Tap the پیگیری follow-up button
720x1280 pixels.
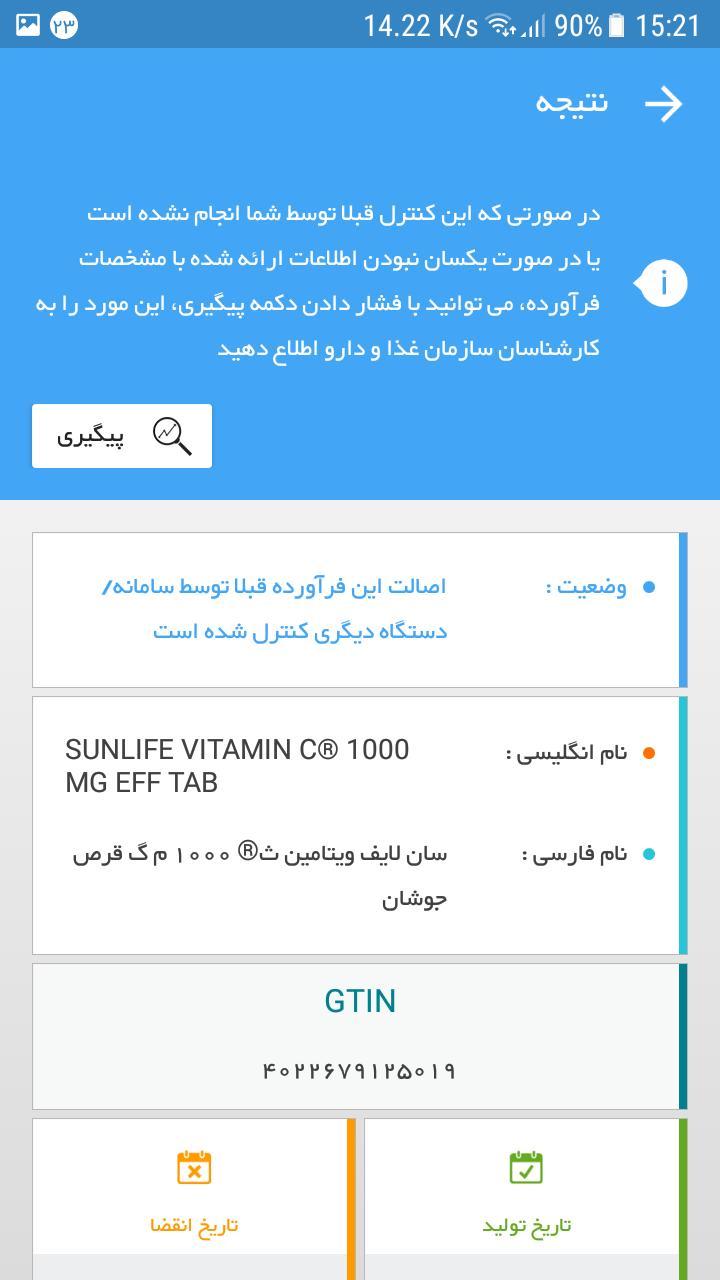(122, 436)
